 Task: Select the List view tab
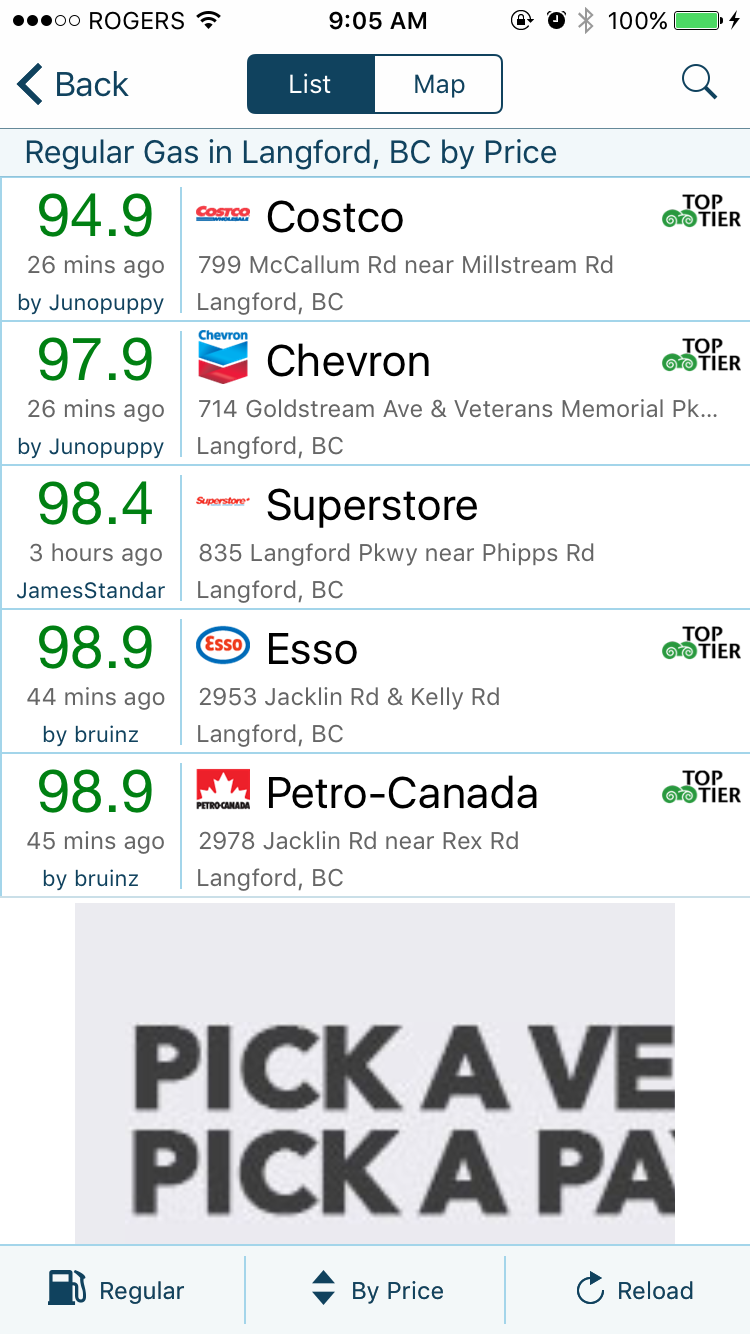[310, 85]
